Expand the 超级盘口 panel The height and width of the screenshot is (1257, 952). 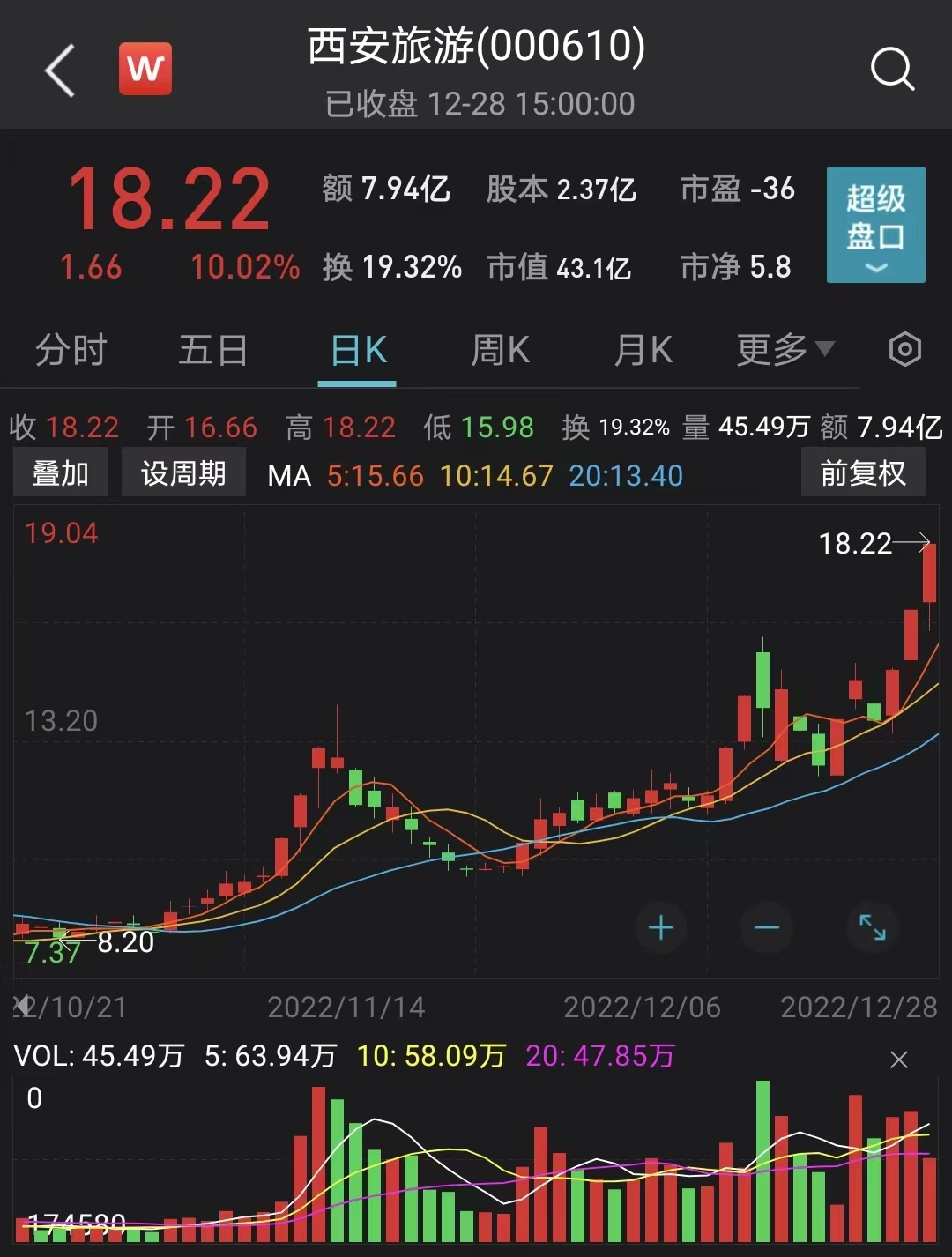(x=875, y=224)
